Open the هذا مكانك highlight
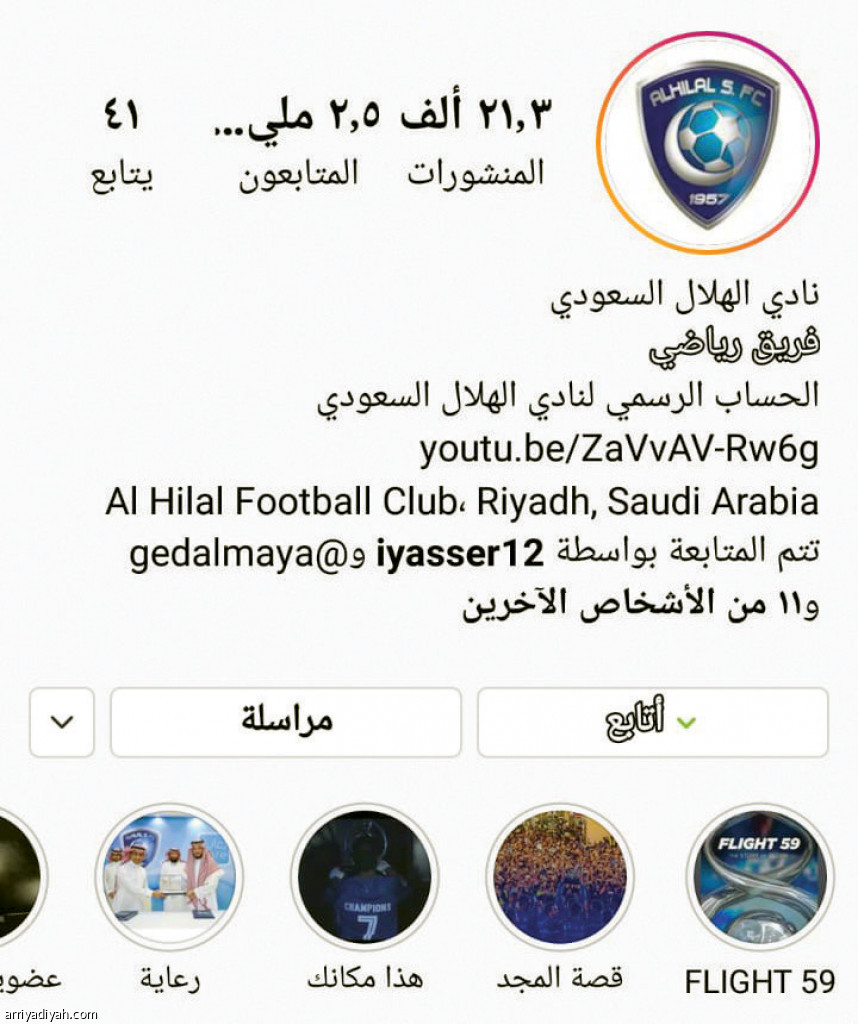 [365, 877]
